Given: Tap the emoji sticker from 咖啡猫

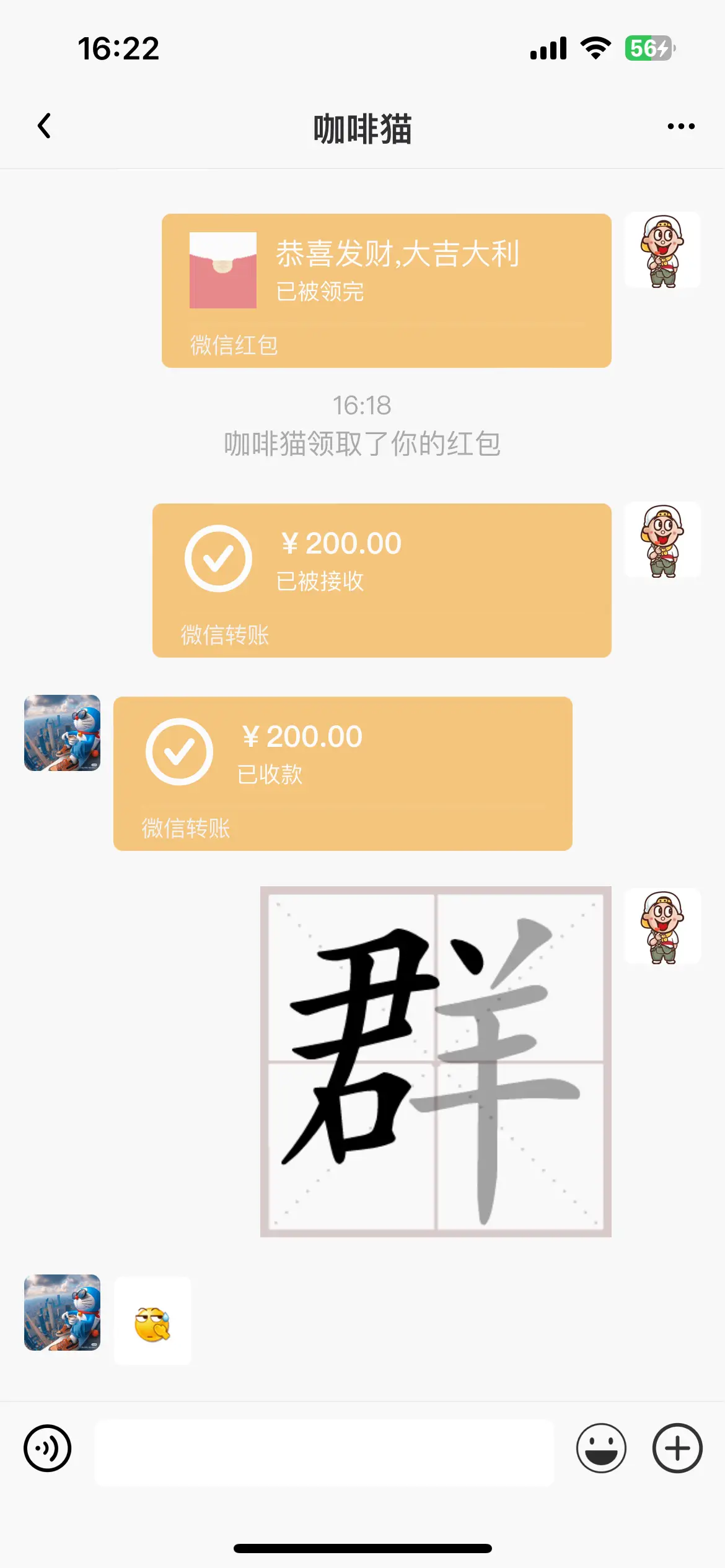Looking at the screenshot, I should click(x=152, y=1321).
